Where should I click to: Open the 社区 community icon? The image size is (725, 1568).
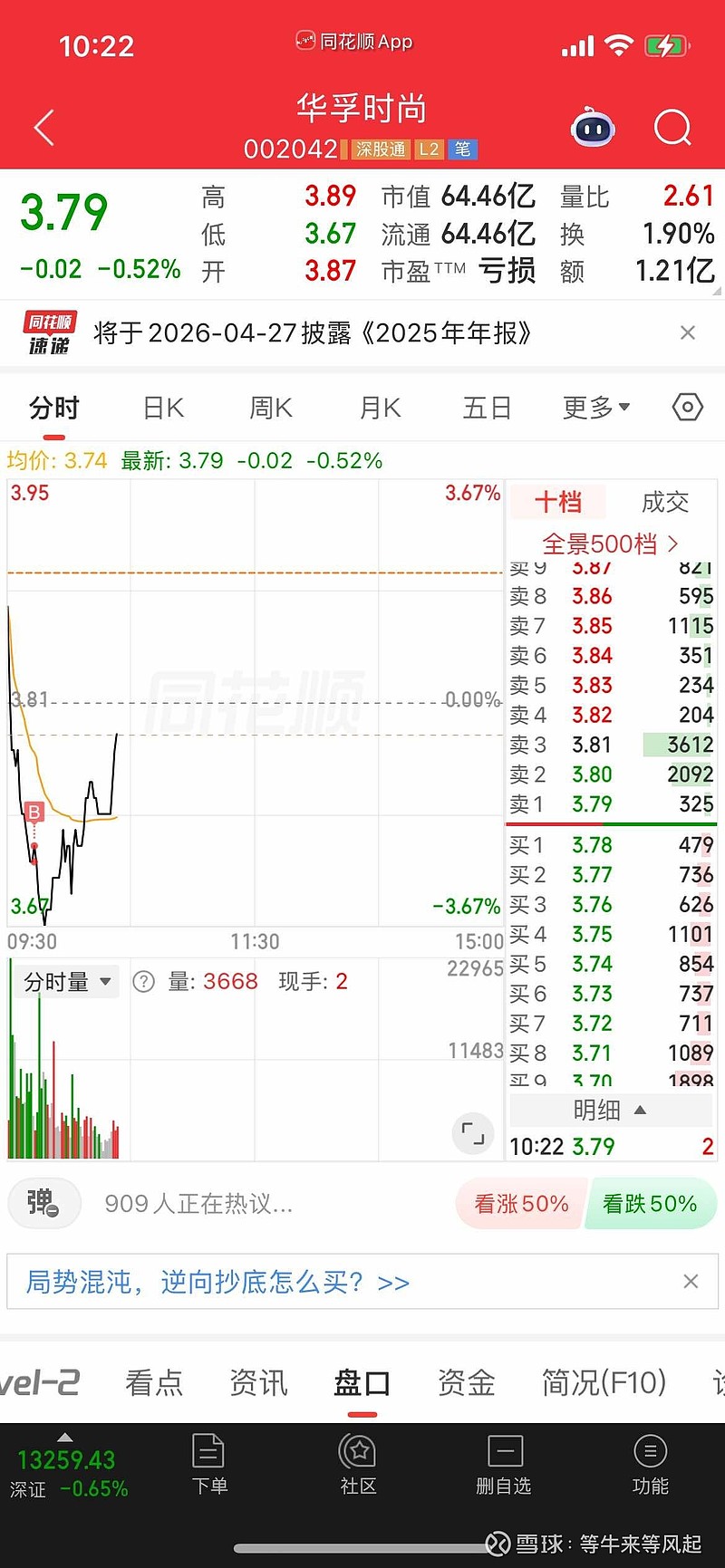357,1465
